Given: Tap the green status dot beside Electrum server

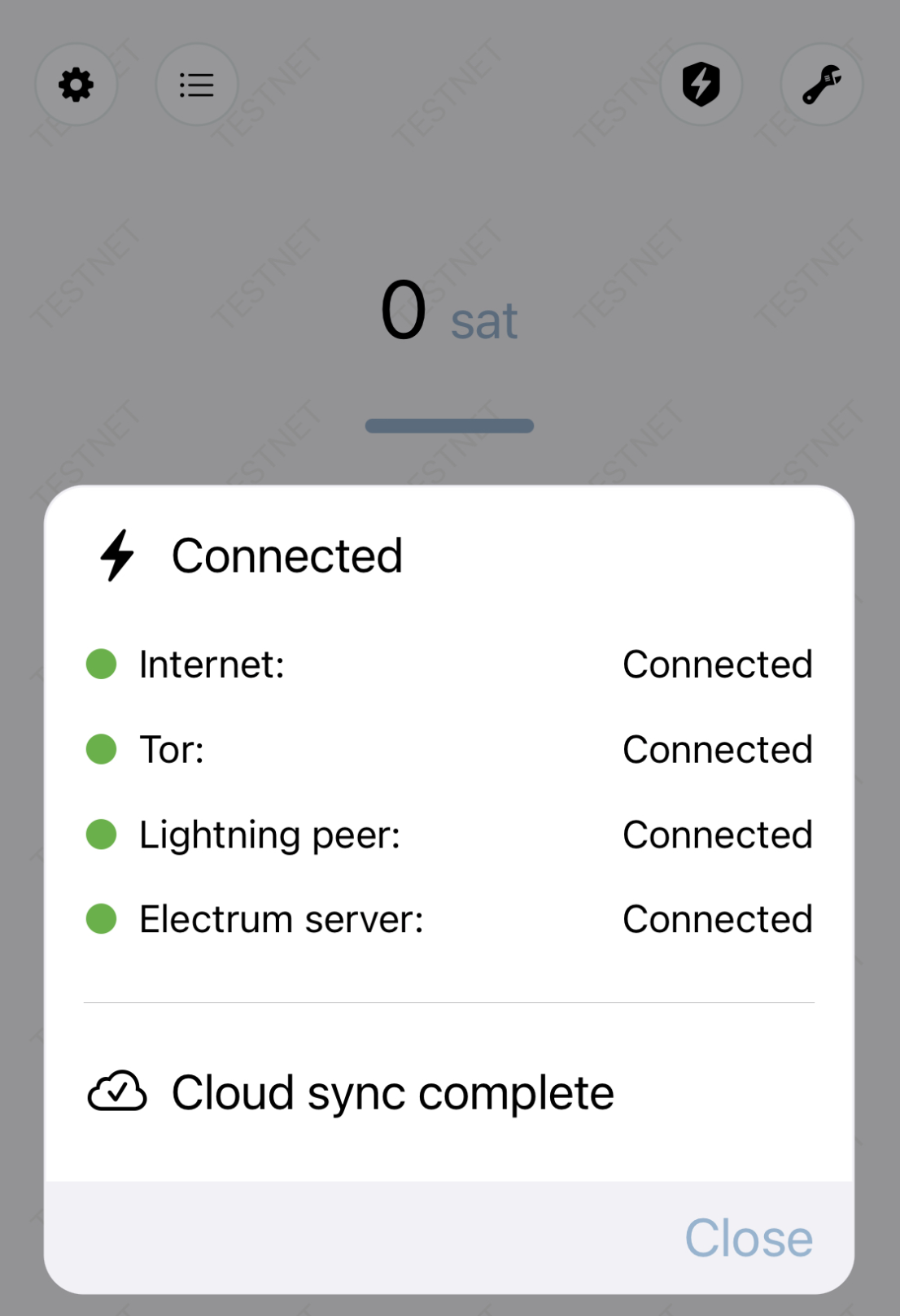Looking at the screenshot, I should pyautogui.click(x=101, y=918).
